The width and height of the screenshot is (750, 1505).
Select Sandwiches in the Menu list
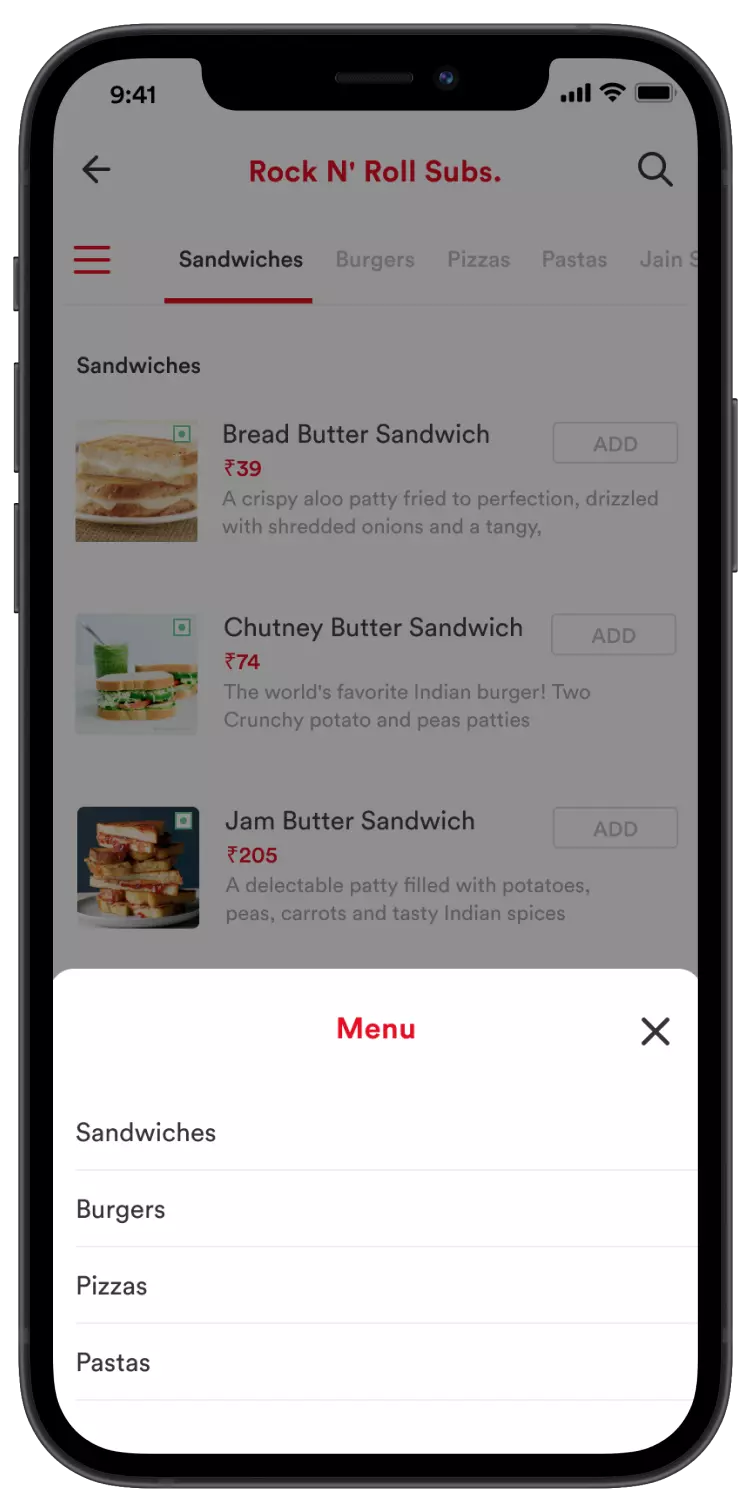146,1132
